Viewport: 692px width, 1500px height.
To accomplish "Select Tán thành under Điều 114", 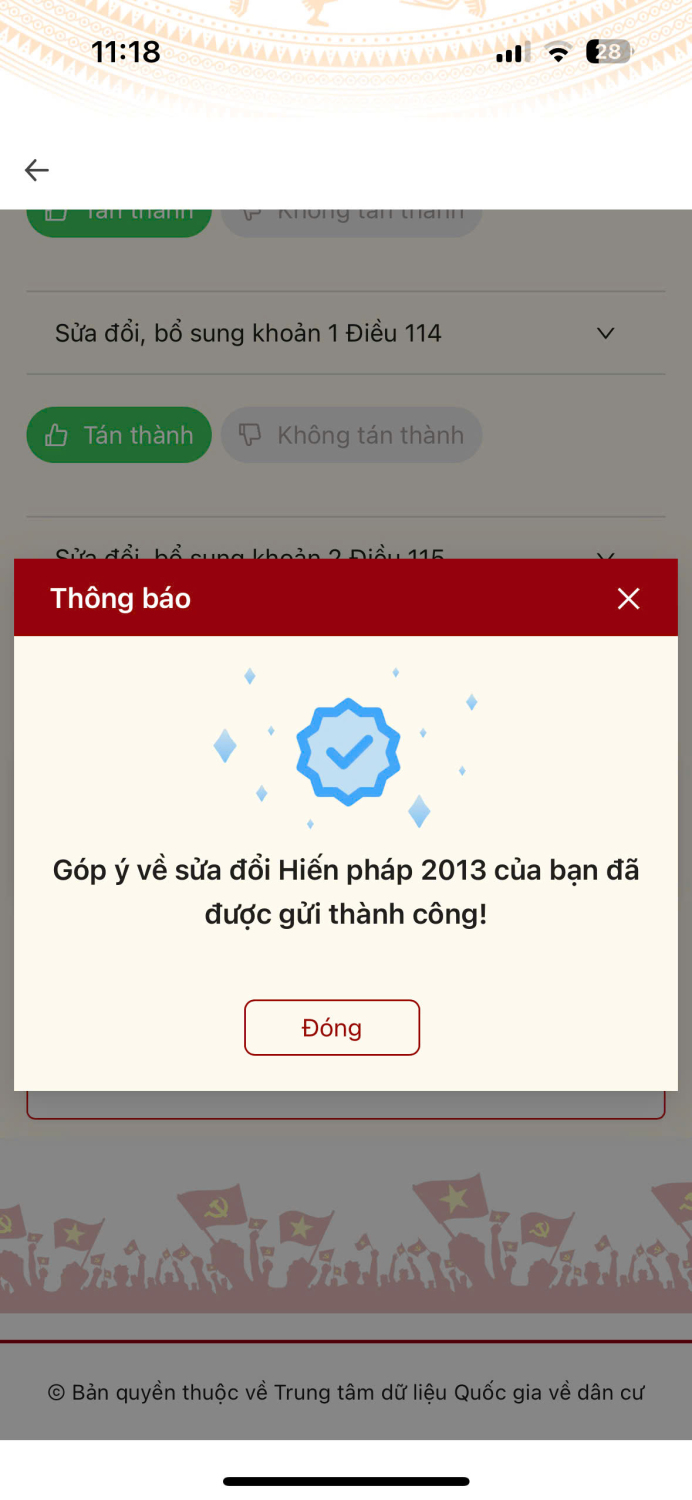I will (119, 435).
